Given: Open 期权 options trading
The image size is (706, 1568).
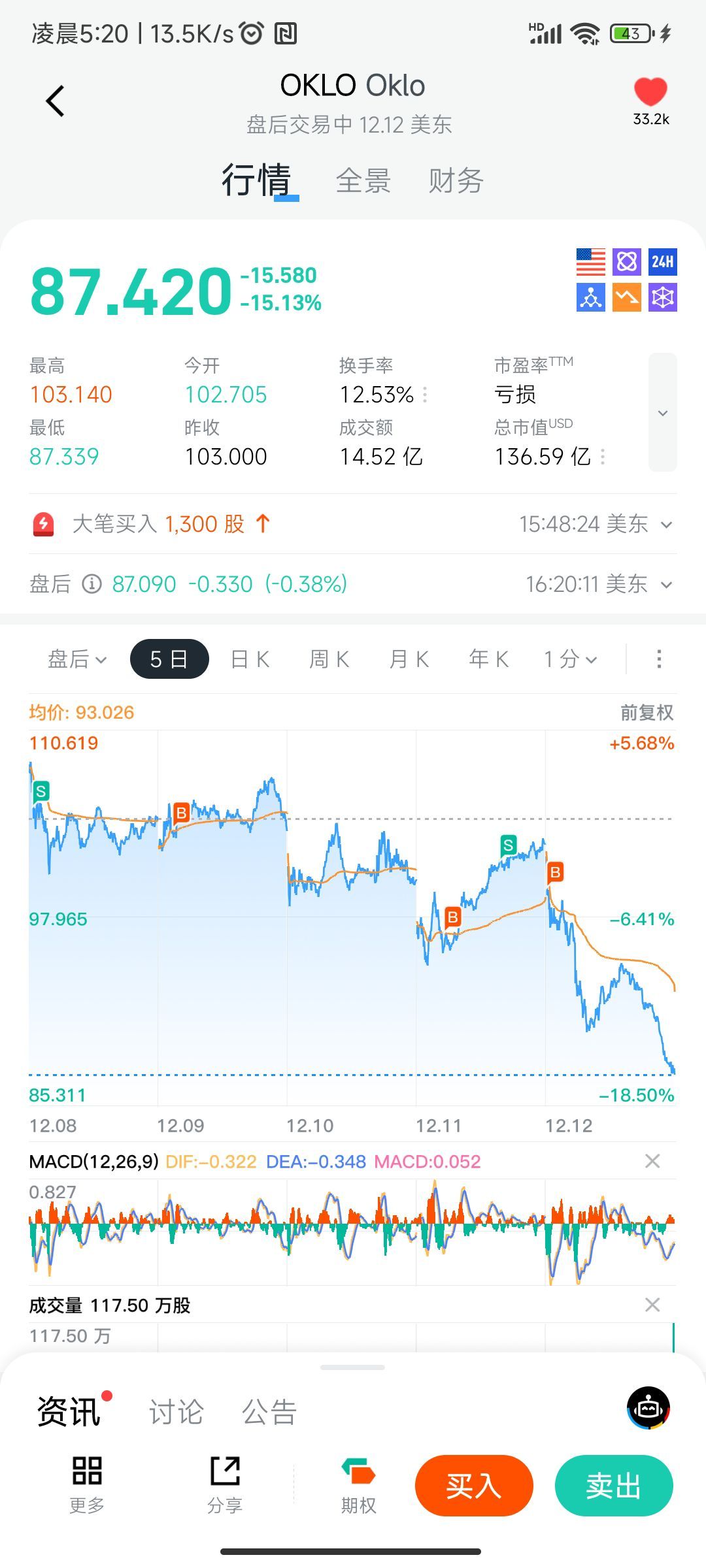Looking at the screenshot, I should point(358,1485).
